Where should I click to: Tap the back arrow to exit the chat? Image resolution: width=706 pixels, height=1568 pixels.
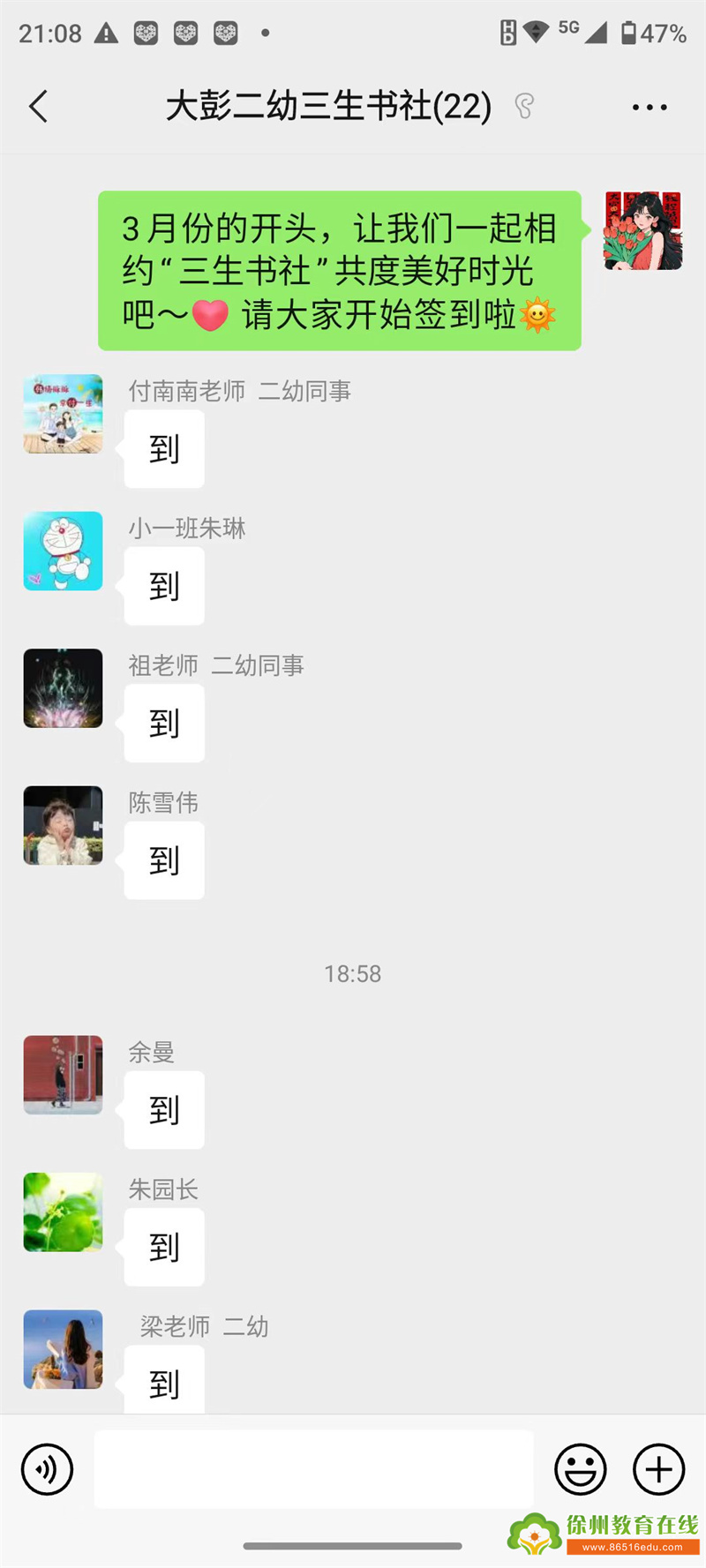click(37, 105)
